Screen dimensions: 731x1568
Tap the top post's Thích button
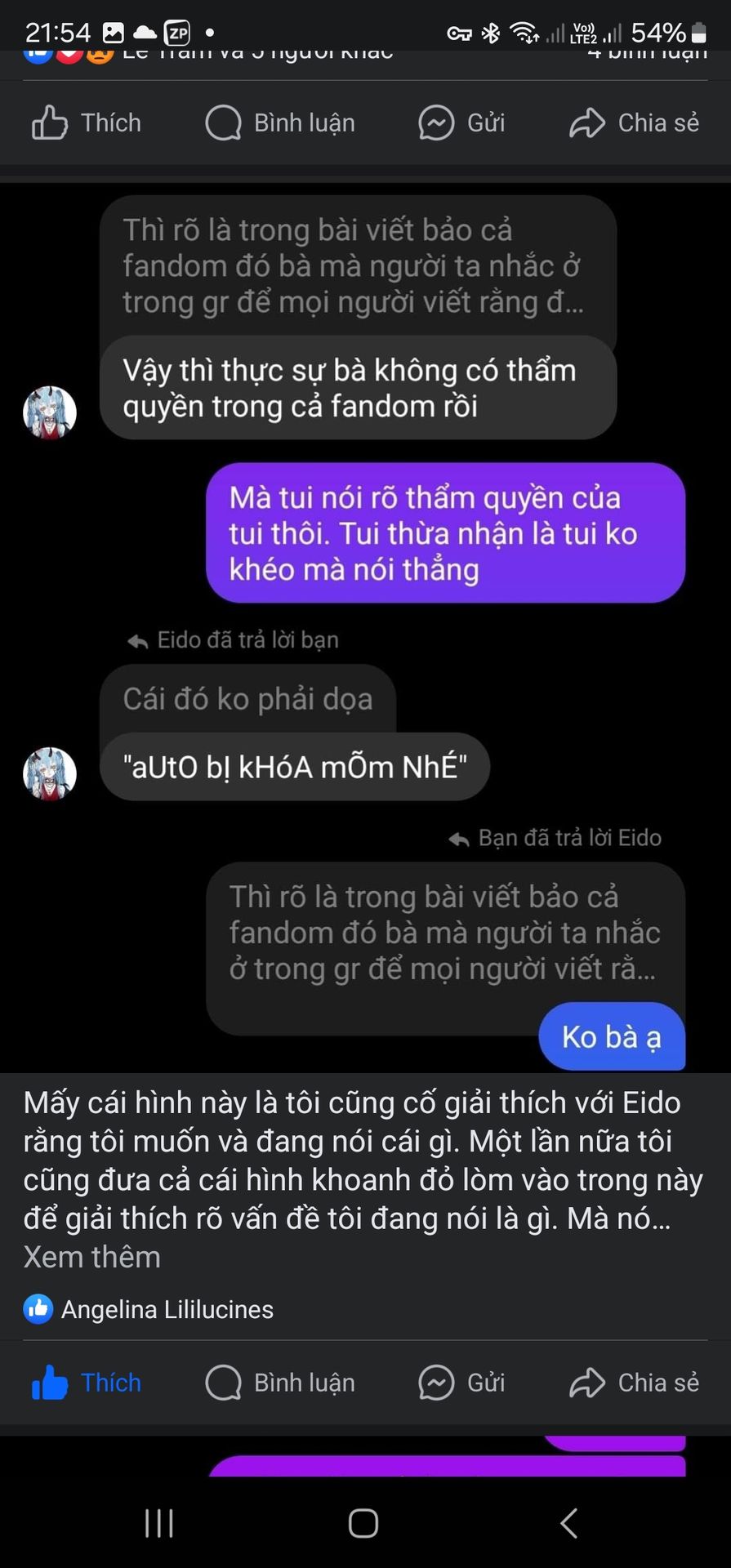click(x=87, y=123)
